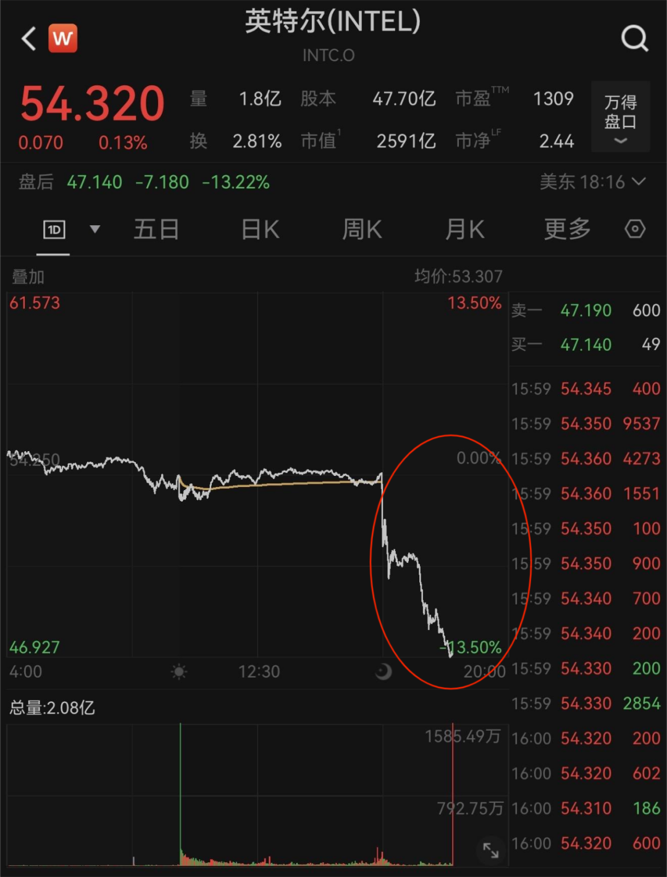Open the 更多 chart options
The width and height of the screenshot is (667, 877).
point(567,230)
